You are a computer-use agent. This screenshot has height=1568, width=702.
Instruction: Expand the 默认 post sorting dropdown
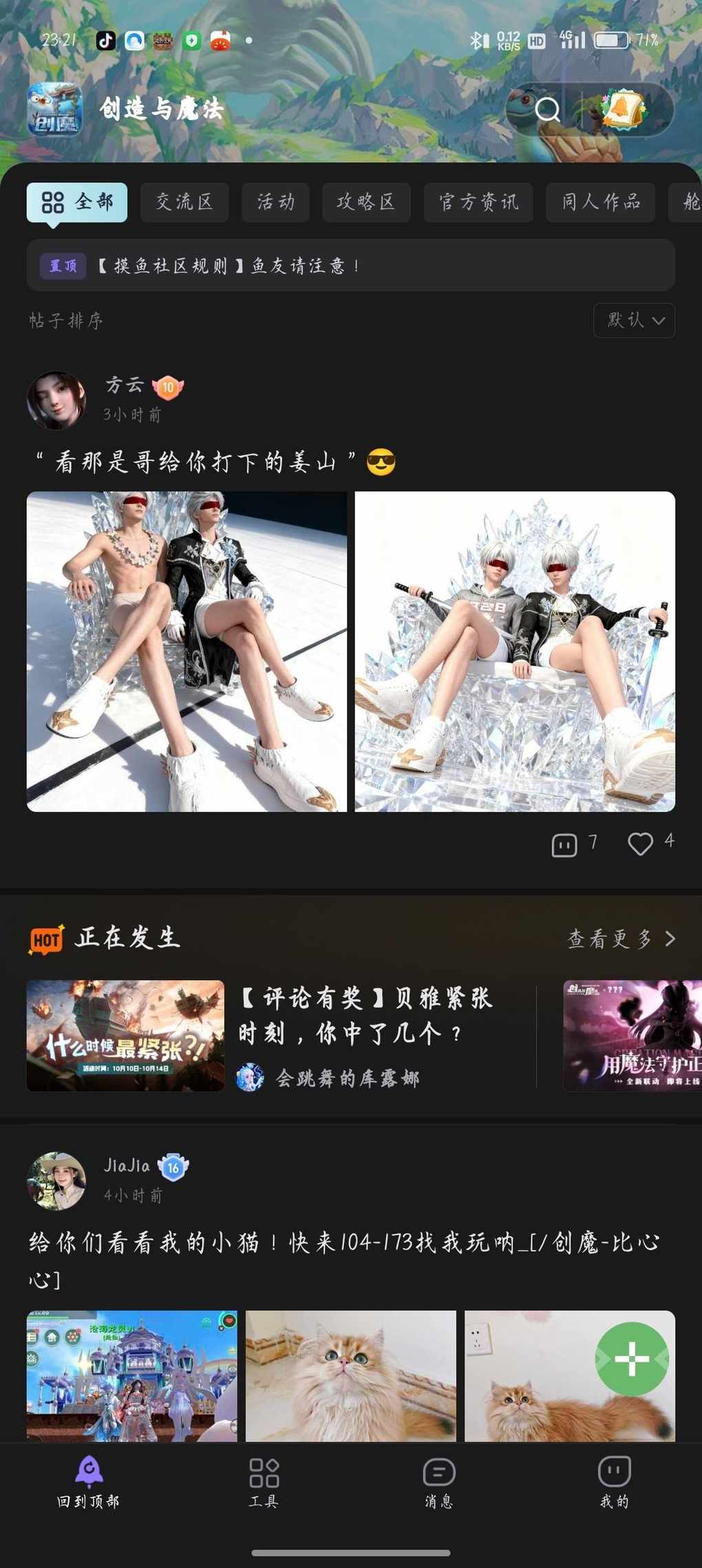click(x=634, y=320)
